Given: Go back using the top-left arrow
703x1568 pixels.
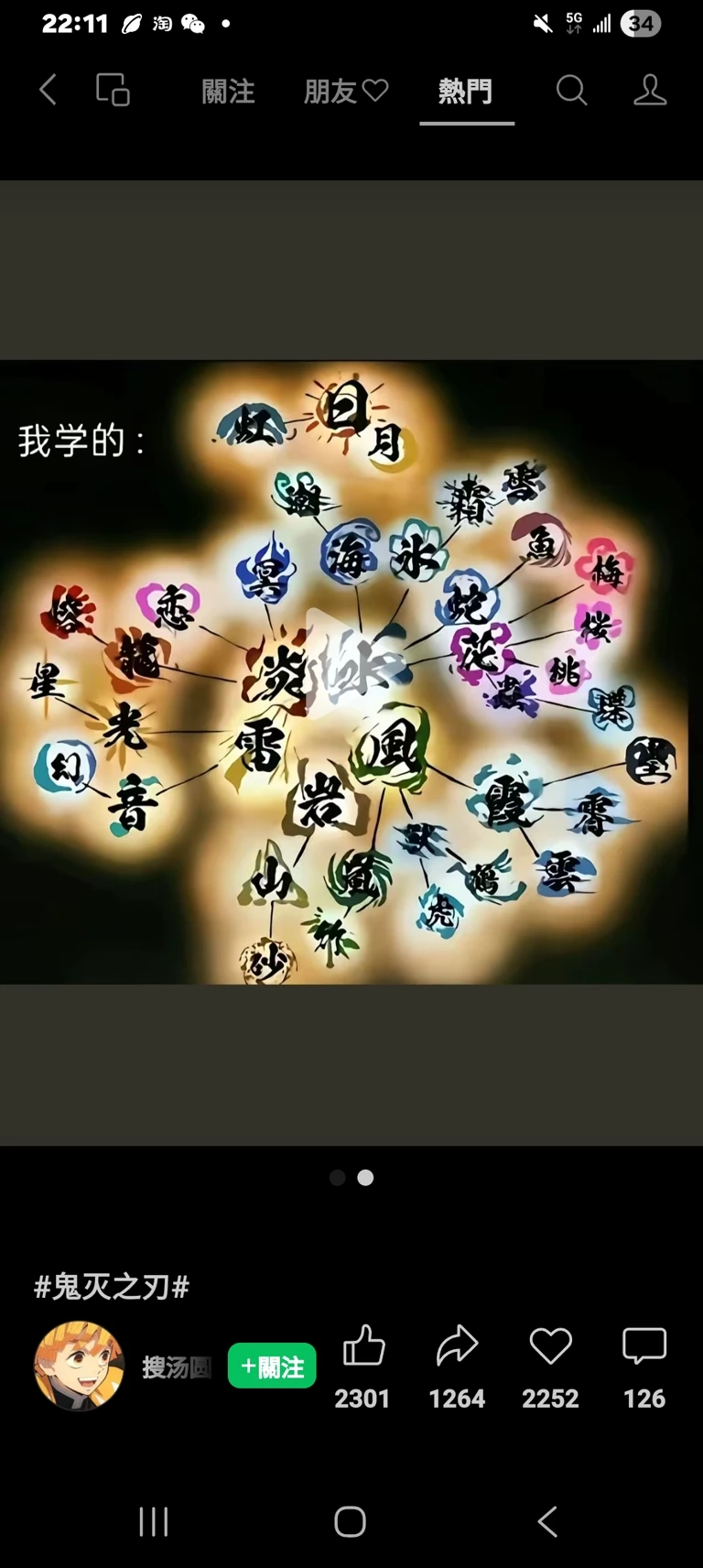Looking at the screenshot, I should click(x=49, y=91).
